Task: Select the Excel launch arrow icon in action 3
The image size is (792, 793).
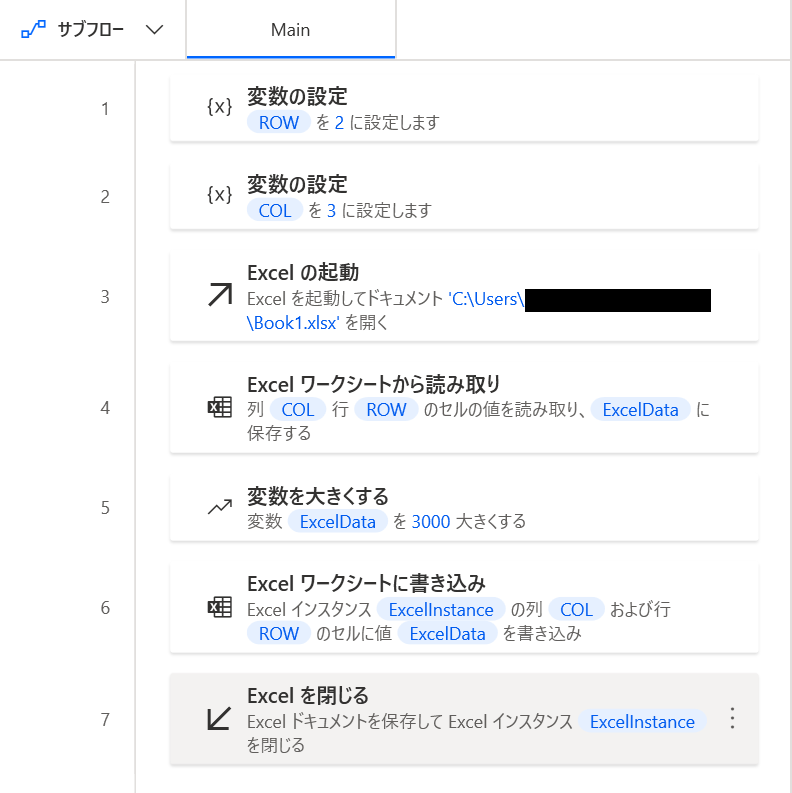Action: 219,293
